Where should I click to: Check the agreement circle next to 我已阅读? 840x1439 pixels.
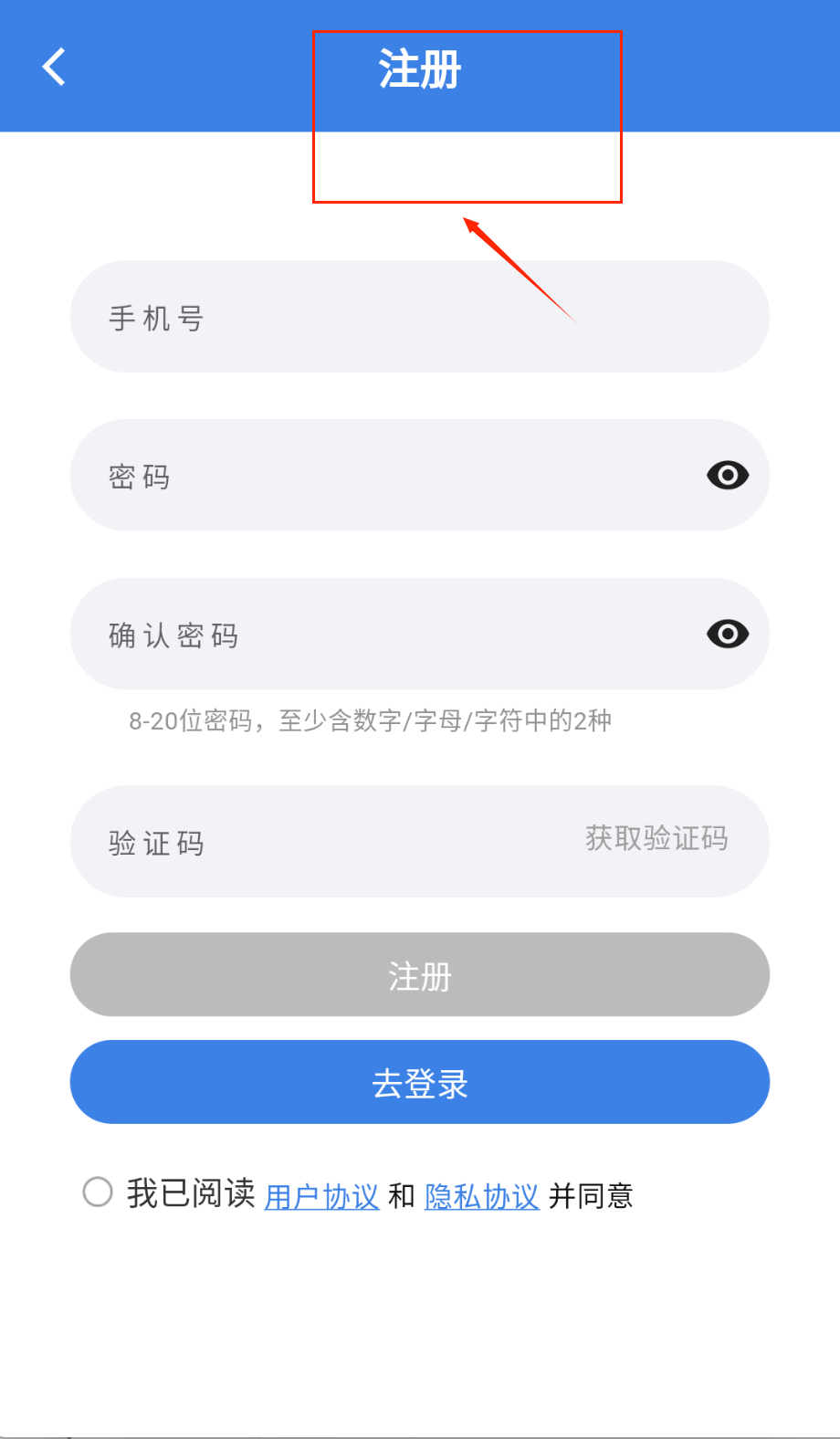[x=98, y=1192]
